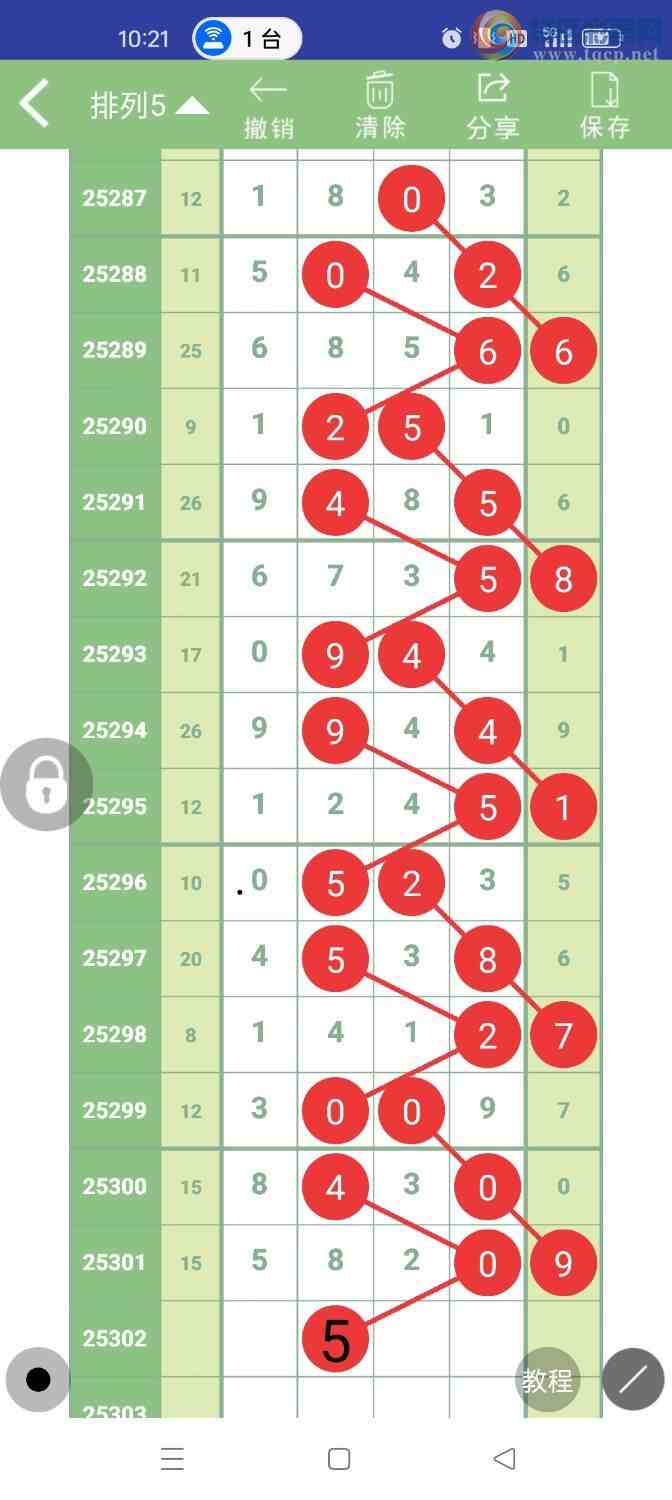Tap the system back button
The width and height of the screenshot is (672, 1500).
pos(505,1459)
